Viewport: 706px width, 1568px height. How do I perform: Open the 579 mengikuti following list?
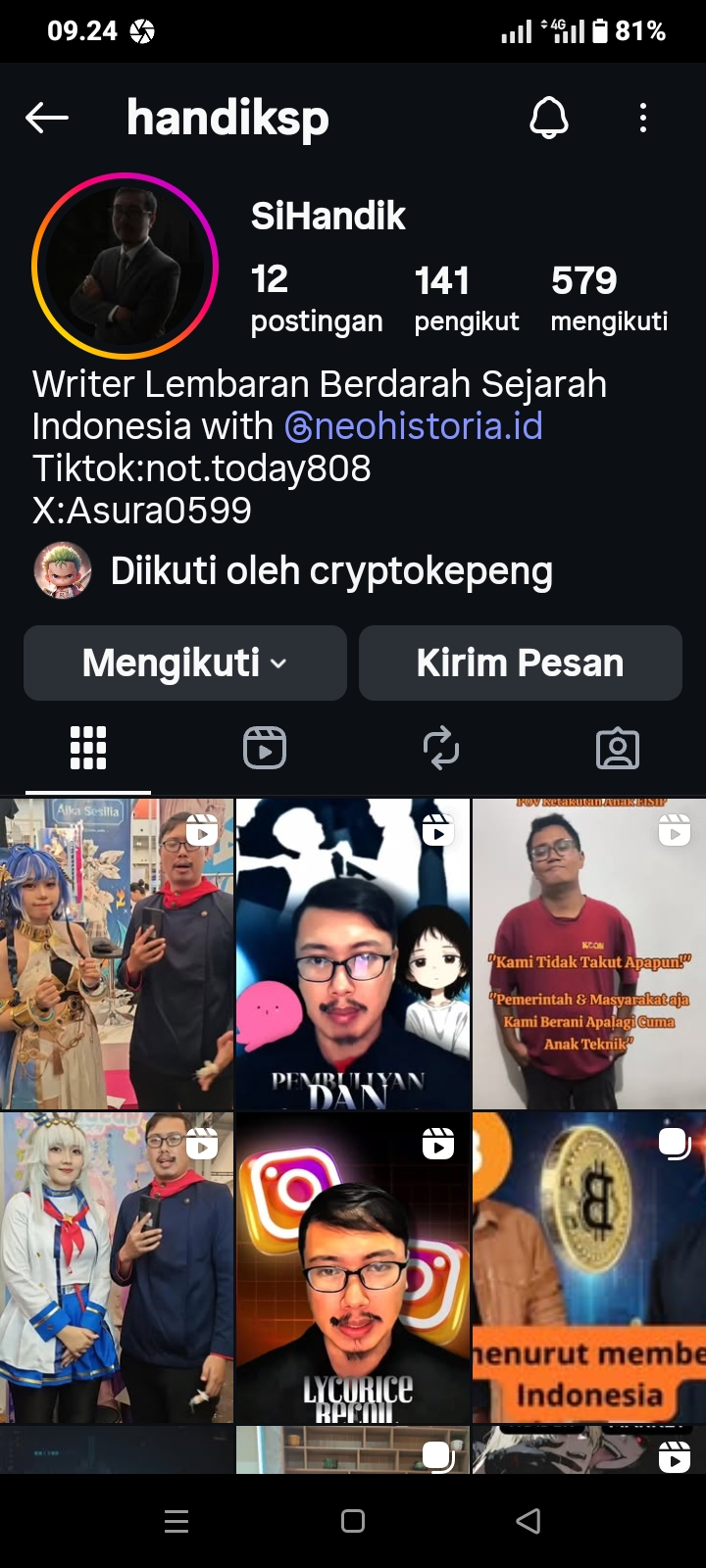[x=609, y=299]
